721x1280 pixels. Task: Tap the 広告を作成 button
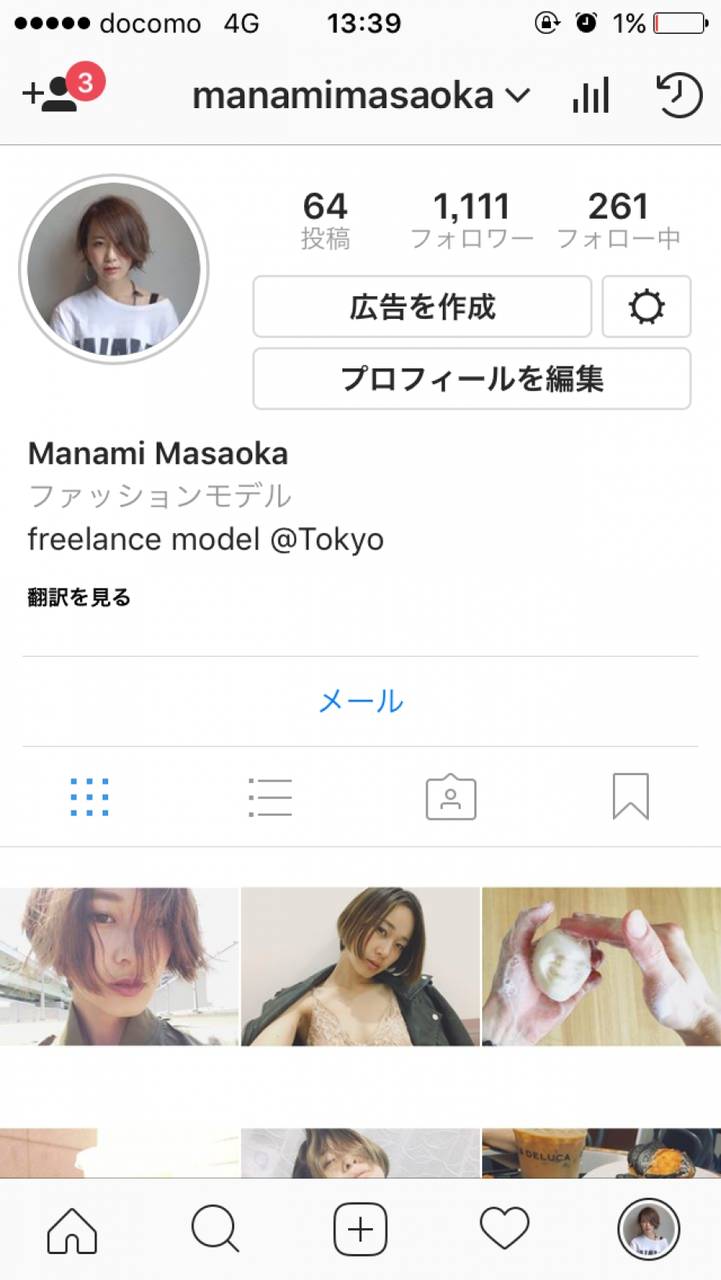pyautogui.click(x=422, y=307)
